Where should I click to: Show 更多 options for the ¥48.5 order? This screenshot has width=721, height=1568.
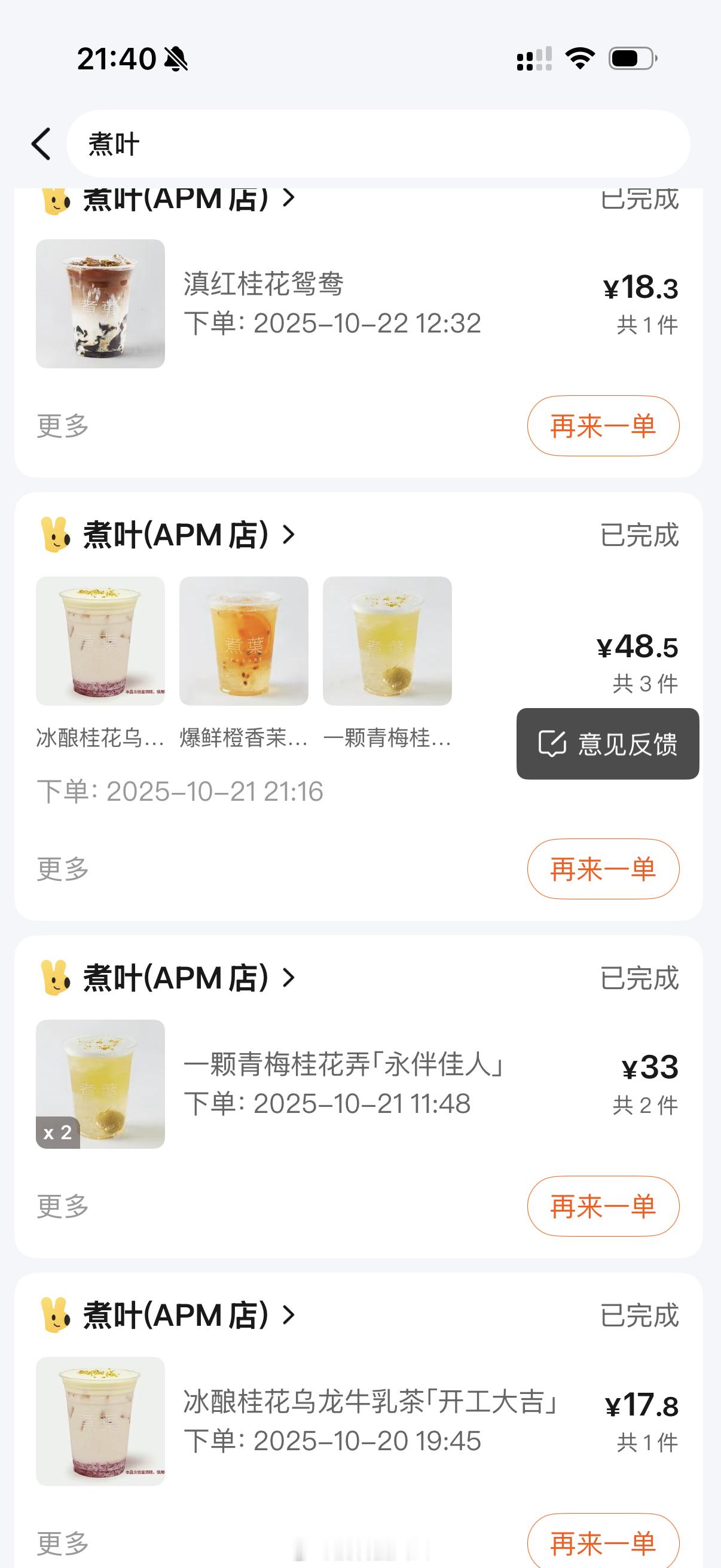pos(63,868)
